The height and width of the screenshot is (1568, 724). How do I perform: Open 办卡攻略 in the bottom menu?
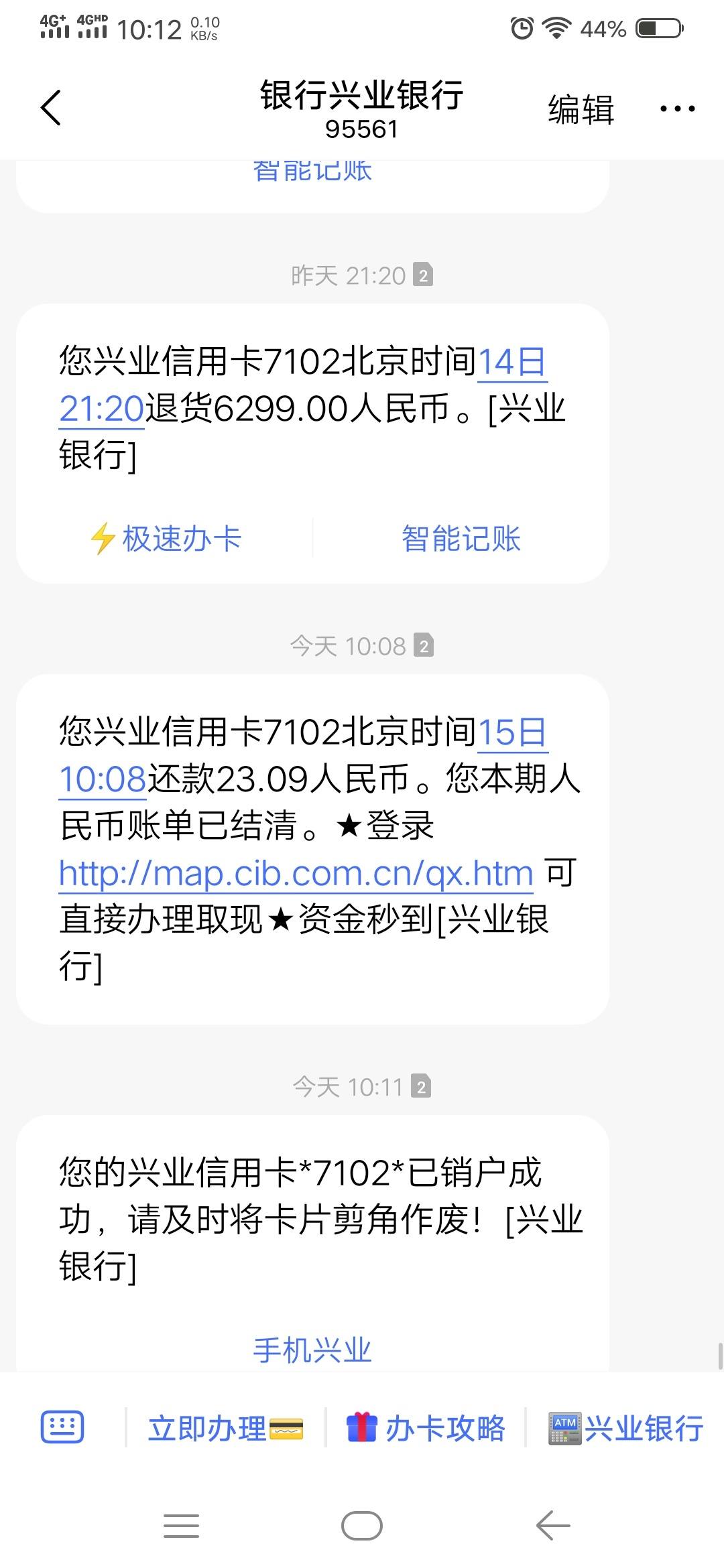pyautogui.click(x=426, y=1428)
